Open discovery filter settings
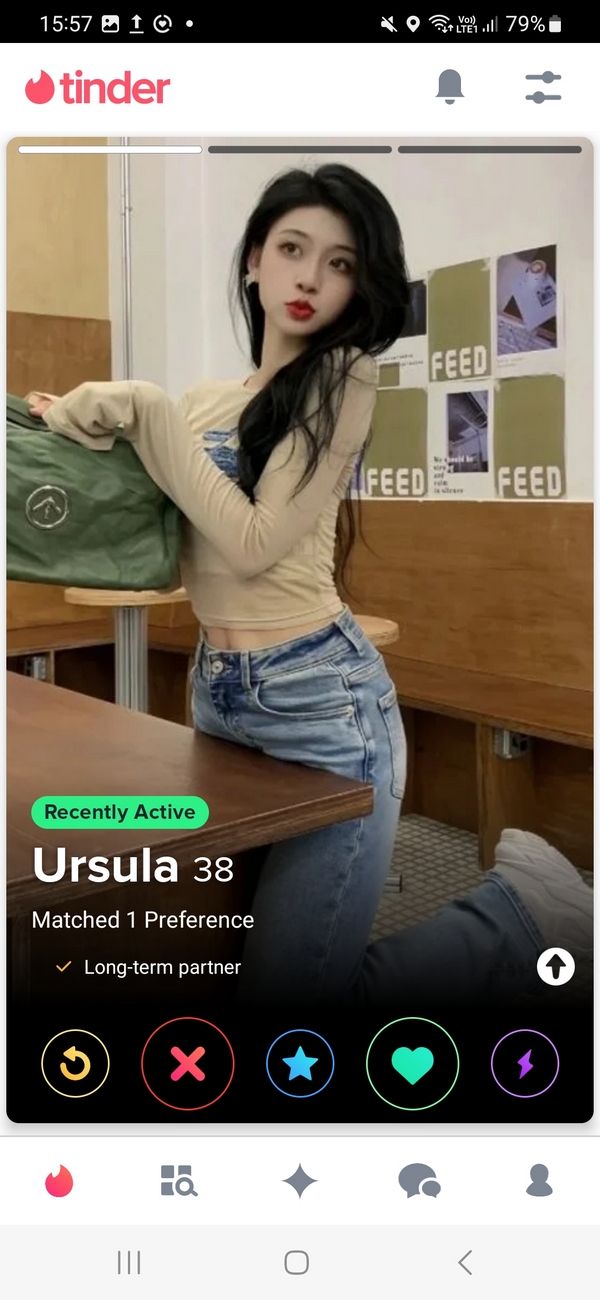Screen dimensions: 600x1300 click(x=543, y=87)
